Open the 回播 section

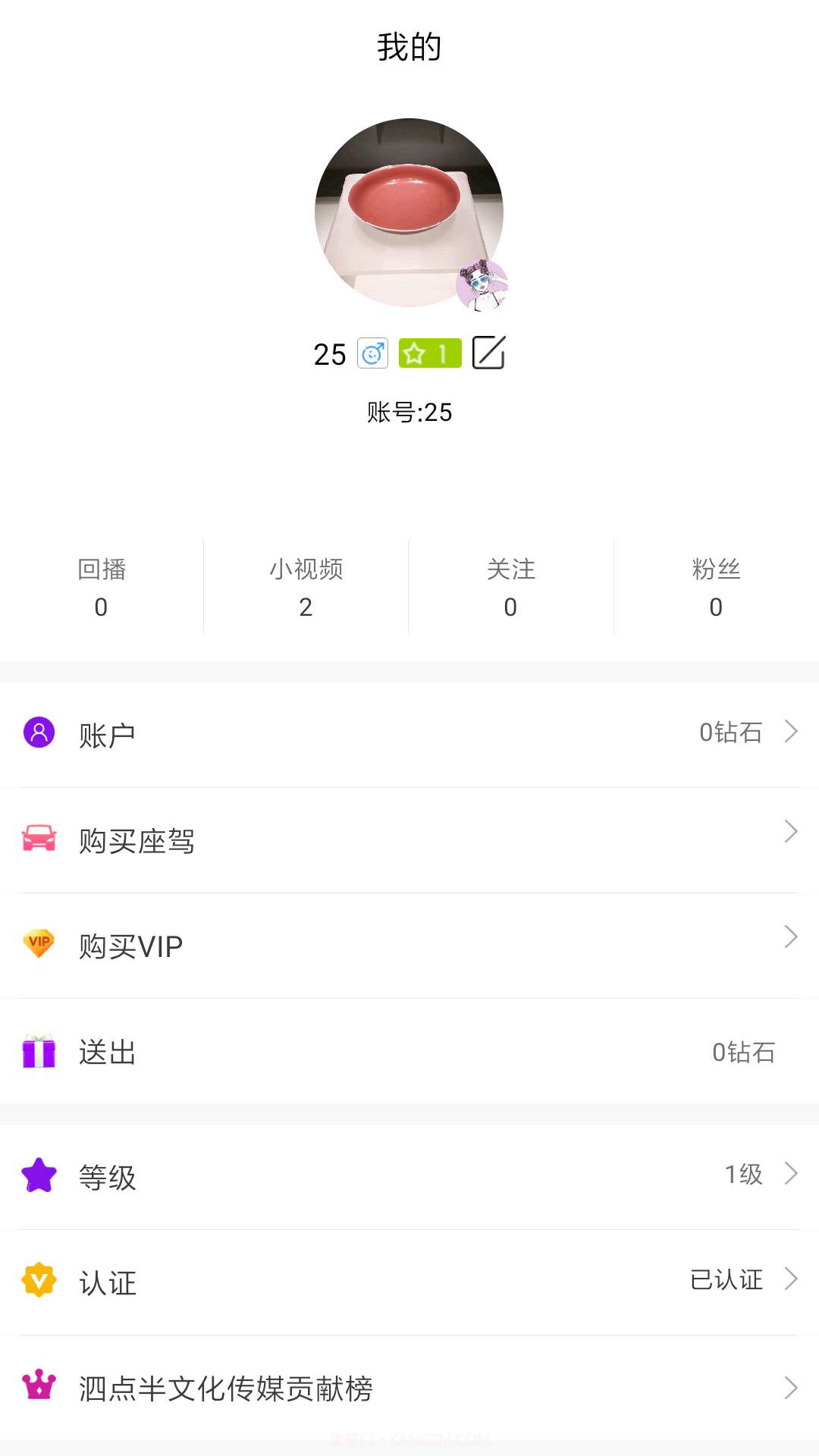102,588
